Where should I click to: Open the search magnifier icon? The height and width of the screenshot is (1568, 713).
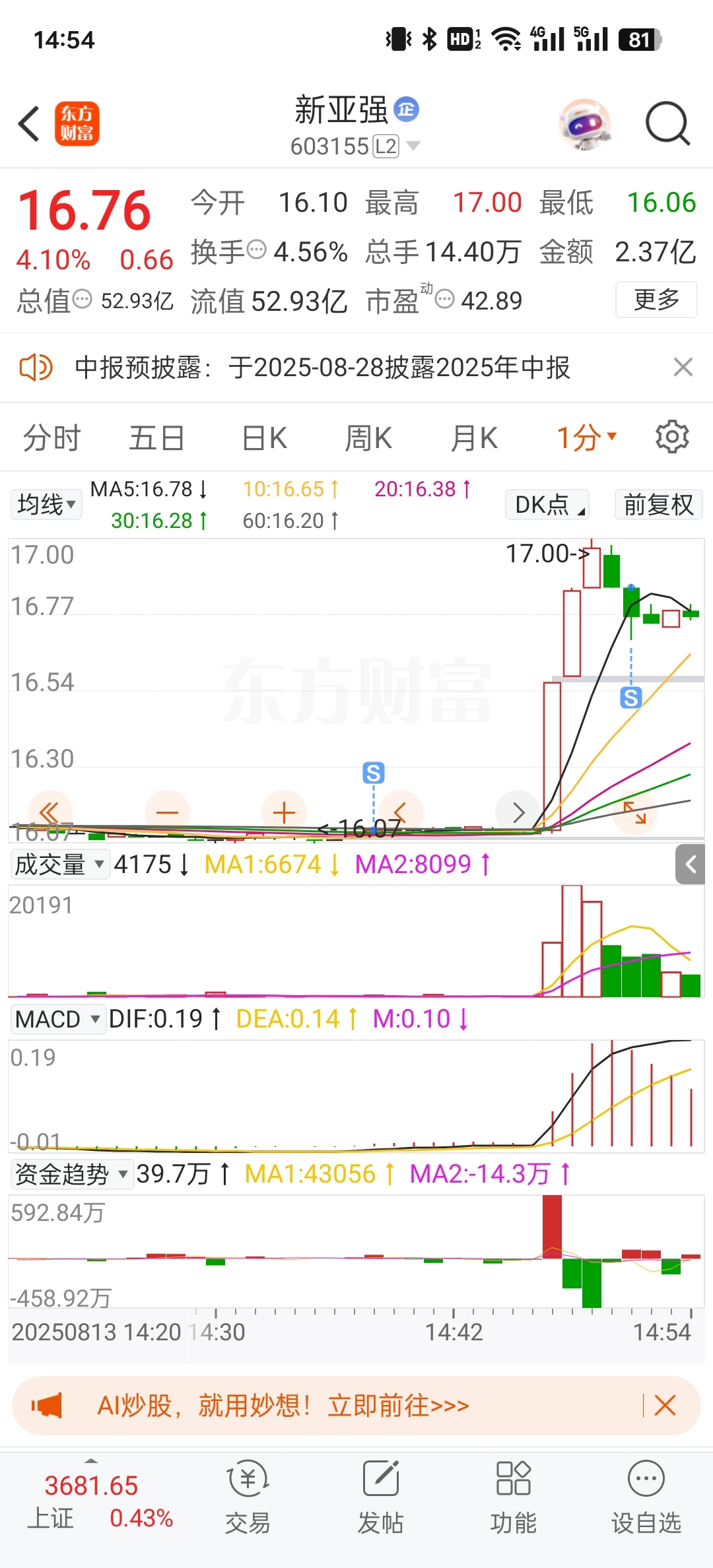(x=667, y=123)
